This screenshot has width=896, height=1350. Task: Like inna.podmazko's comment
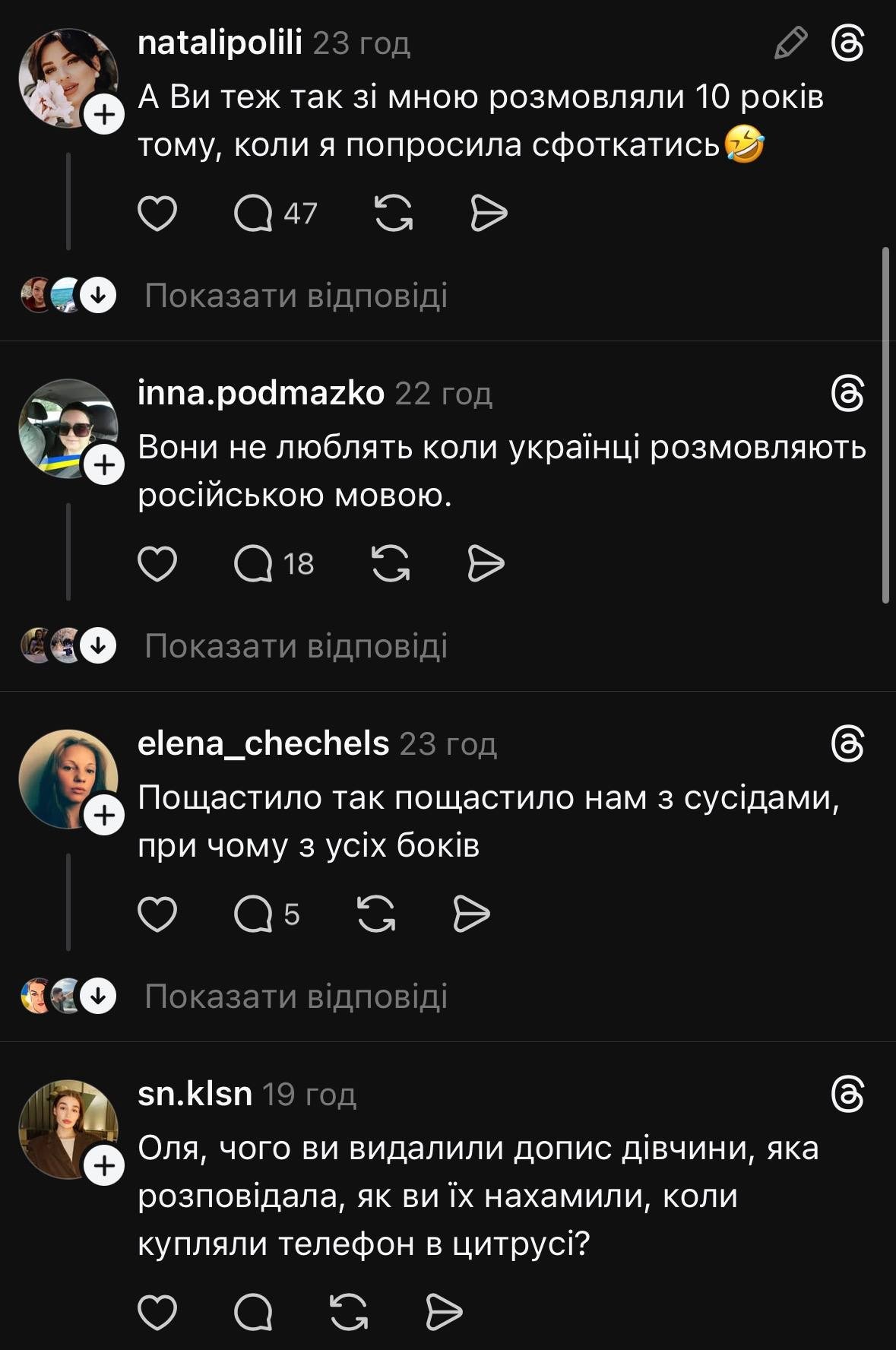157,564
